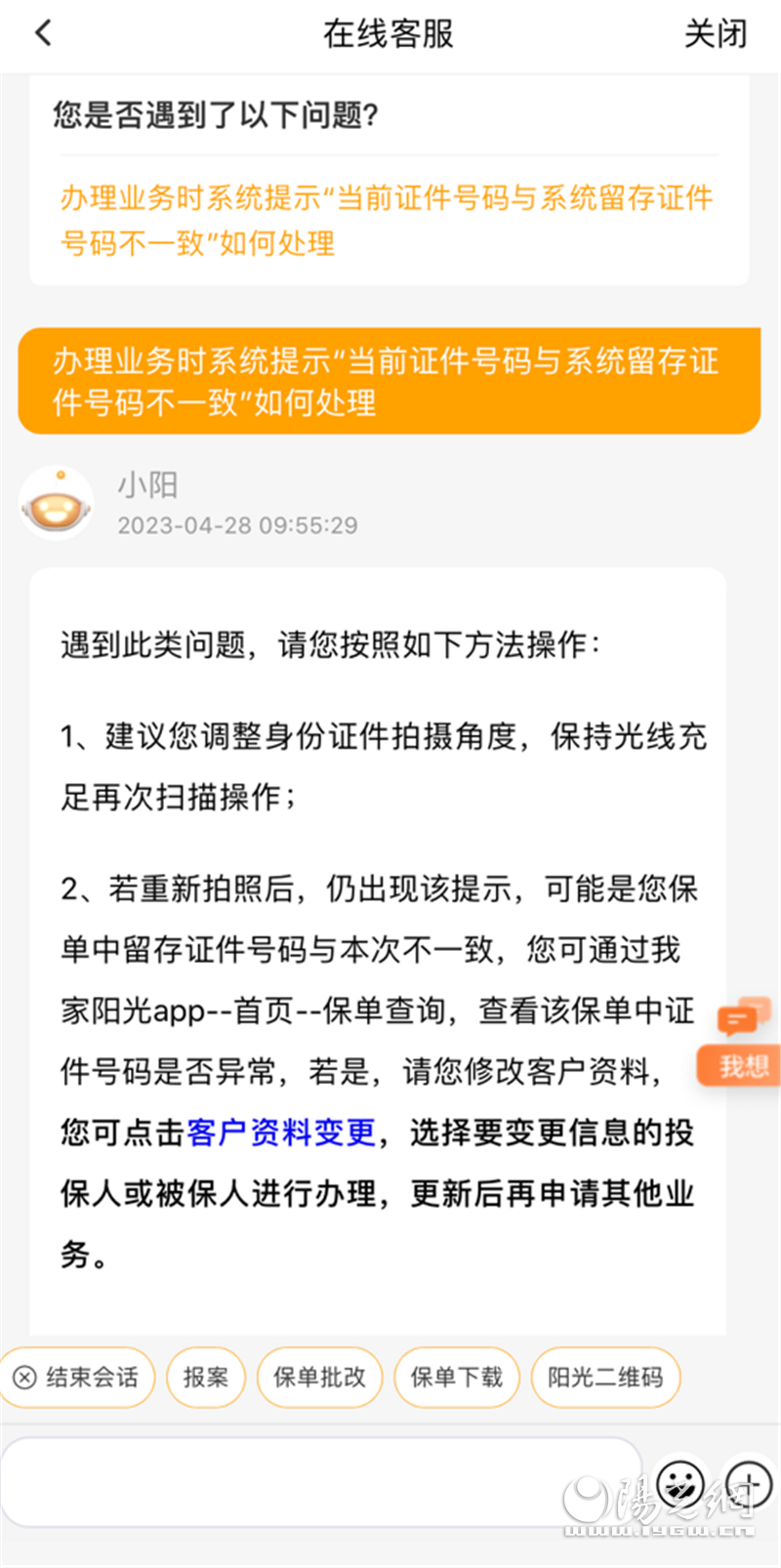Focus the message input field
Image resolution: width=781 pixels, height=1568 pixels.
tap(322, 1482)
